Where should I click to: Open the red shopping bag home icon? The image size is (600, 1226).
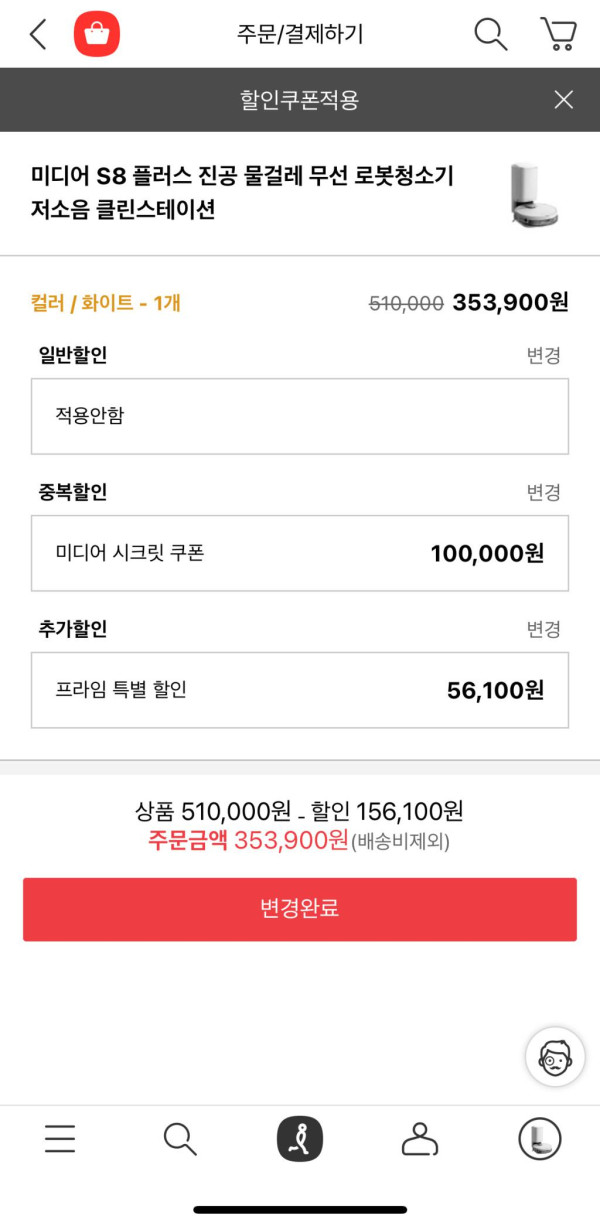point(97,35)
